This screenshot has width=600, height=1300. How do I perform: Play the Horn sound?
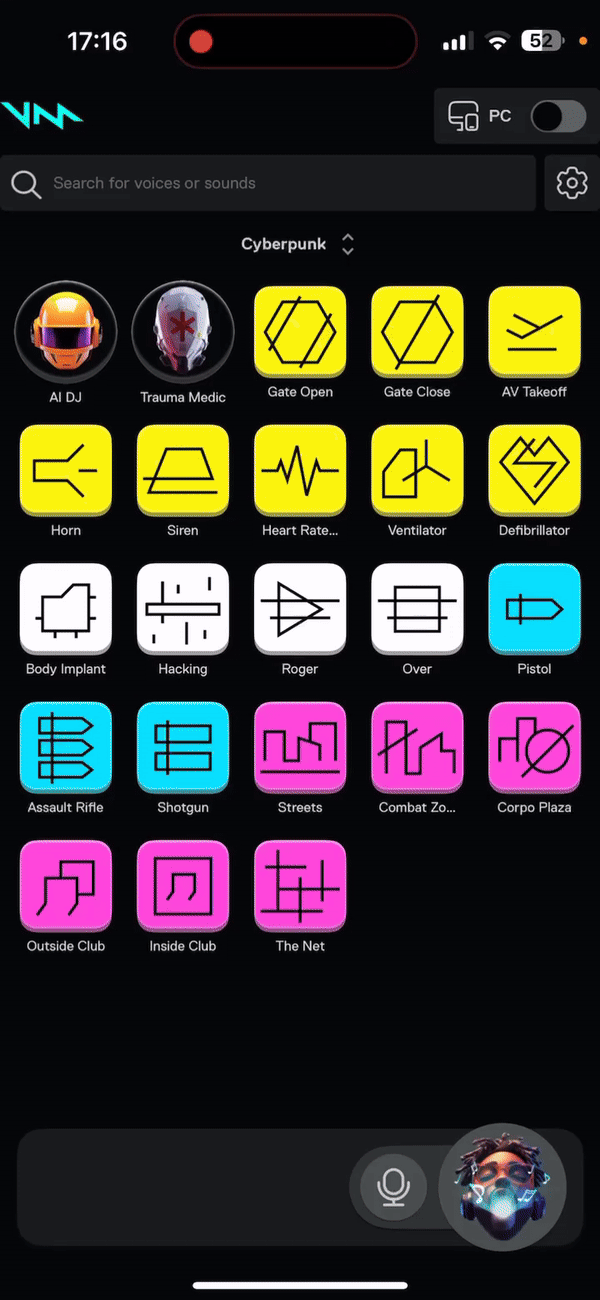pyautogui.click(x=66, y=471)
